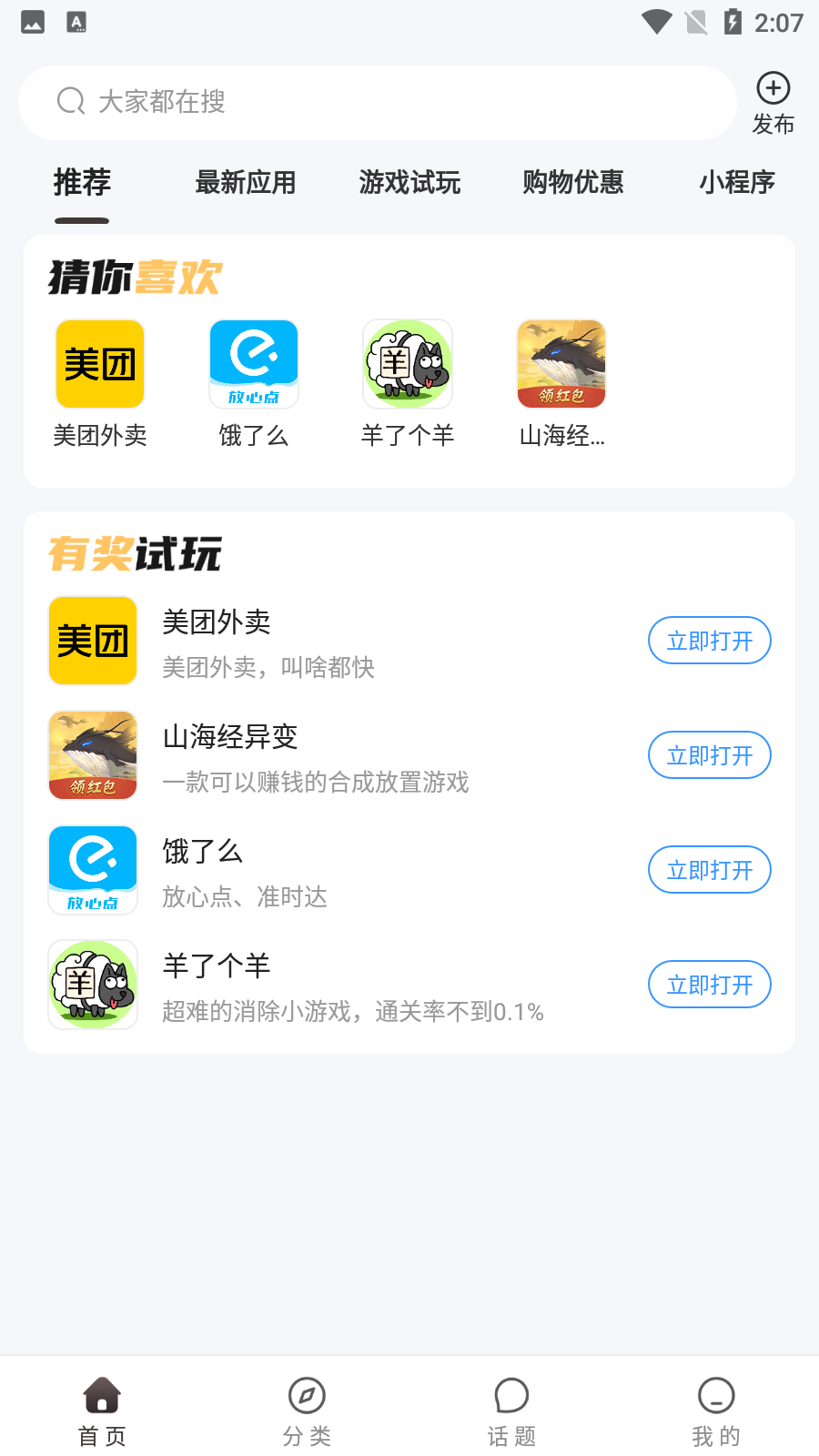Tap 立即打开 for 山海经异变
The height and width of the screenshot is (1456, 819).
tap(710, 755)
